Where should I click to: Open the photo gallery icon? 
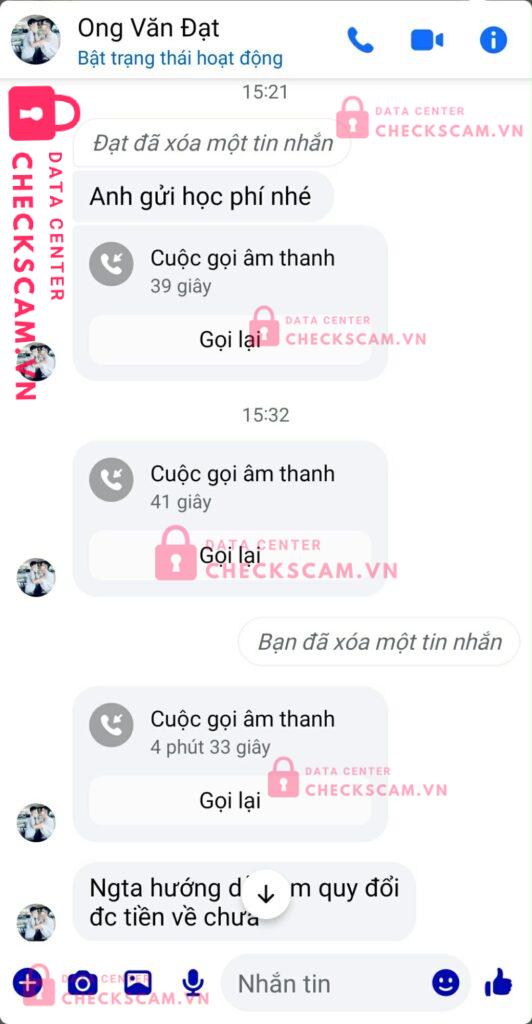(x=138, y=982)
